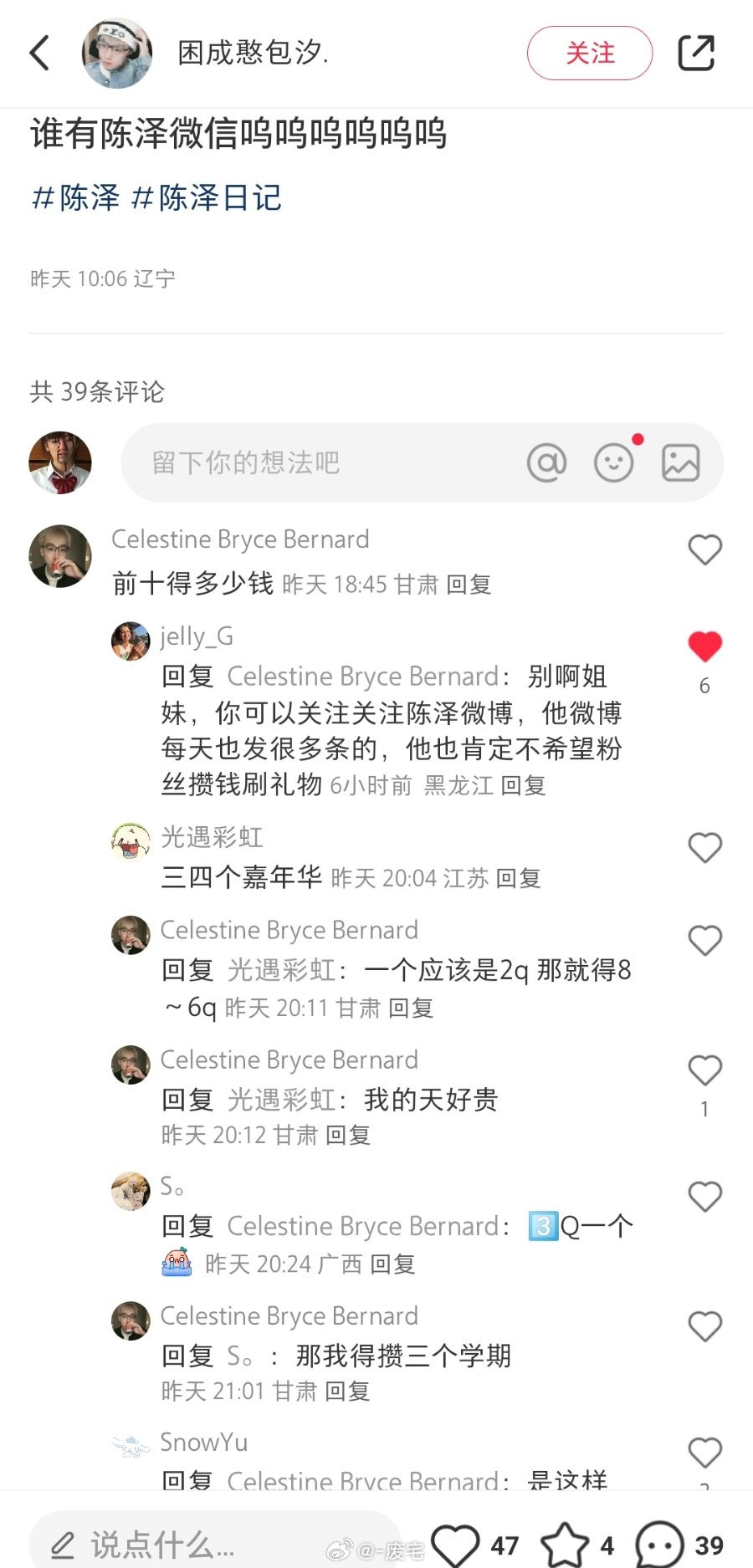This screenshot has width=753, height=1568.
Task: Bookmark the post with the star icon
Action: click(x=564, y=1545)
